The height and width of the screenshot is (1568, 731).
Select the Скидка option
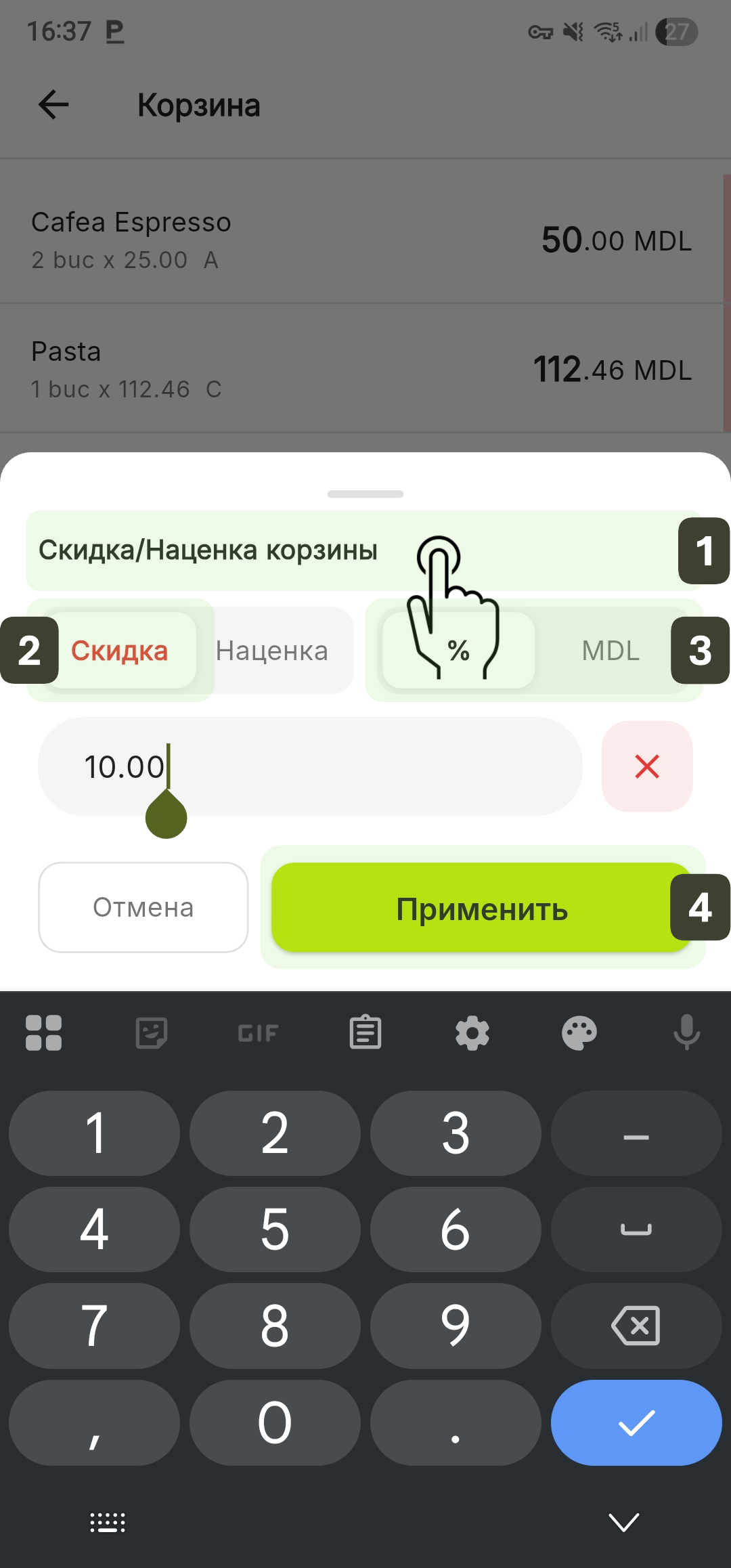[x=120, y=651]
